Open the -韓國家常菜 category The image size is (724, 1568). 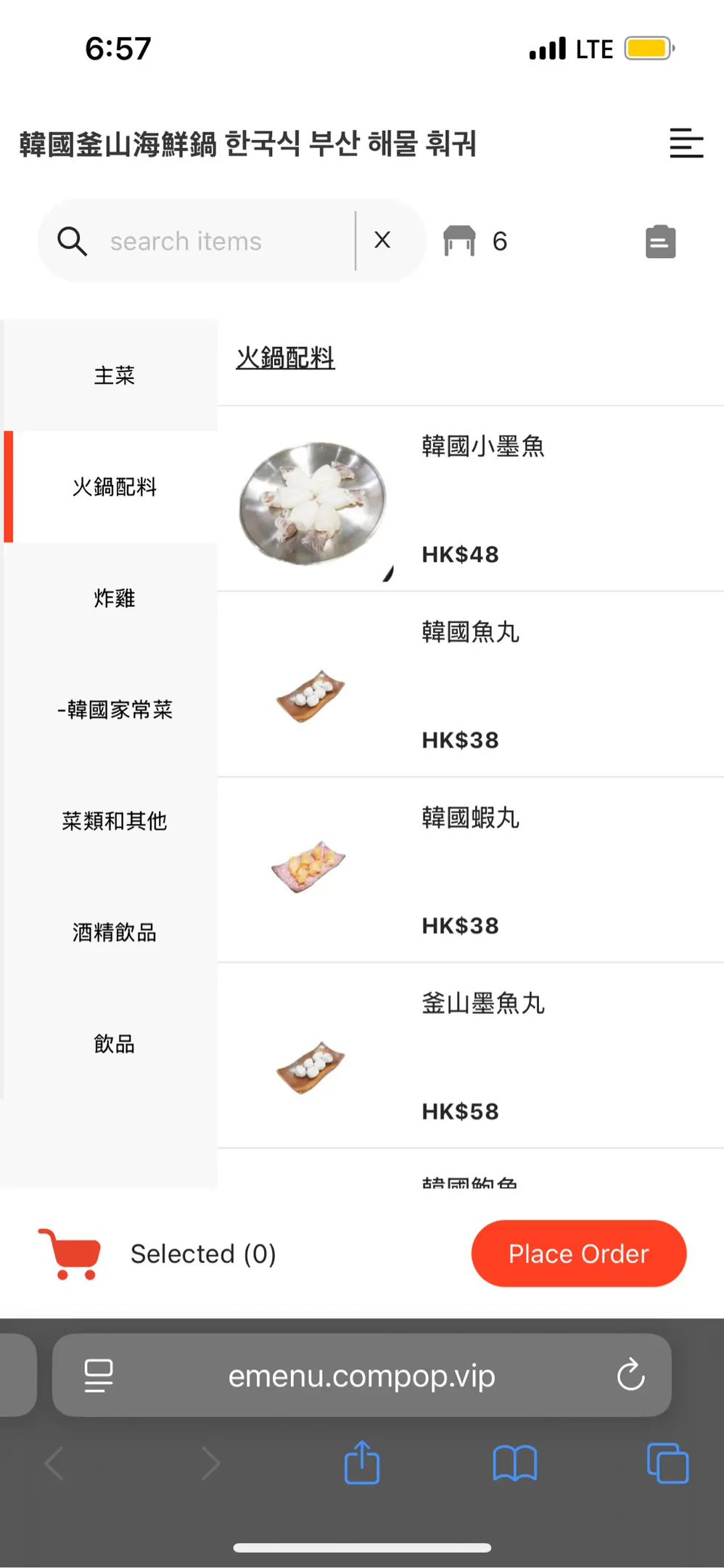pos(114,709)
